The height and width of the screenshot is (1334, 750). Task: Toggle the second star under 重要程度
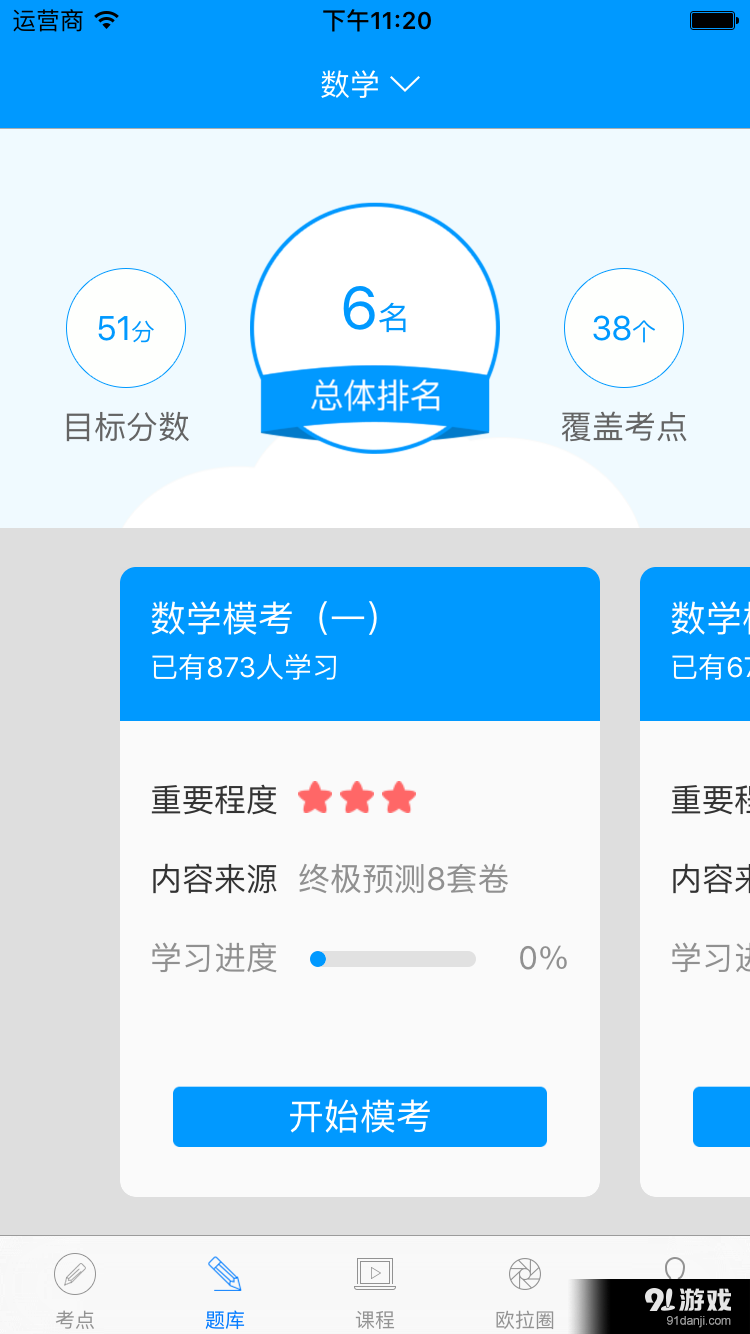[357, 797]
